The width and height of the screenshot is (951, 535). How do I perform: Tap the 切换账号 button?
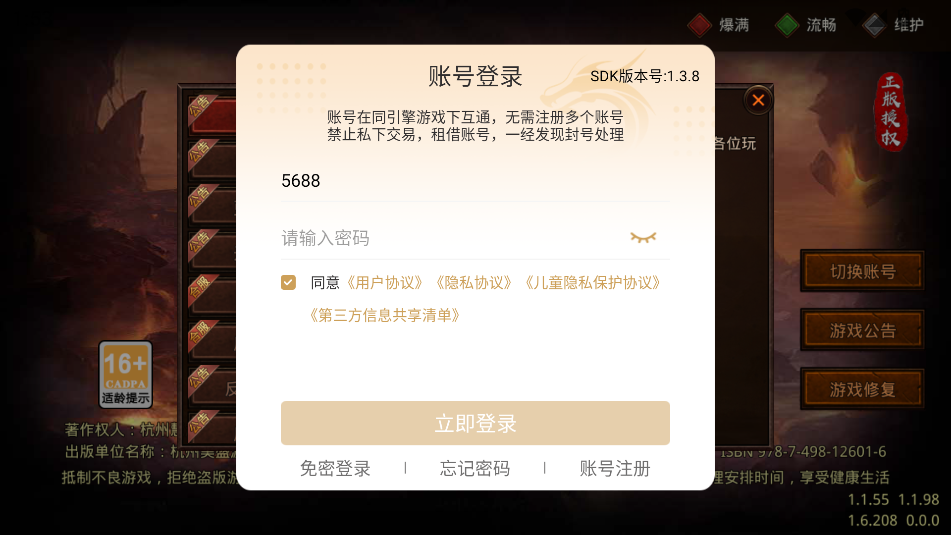(x=862, y=271)
